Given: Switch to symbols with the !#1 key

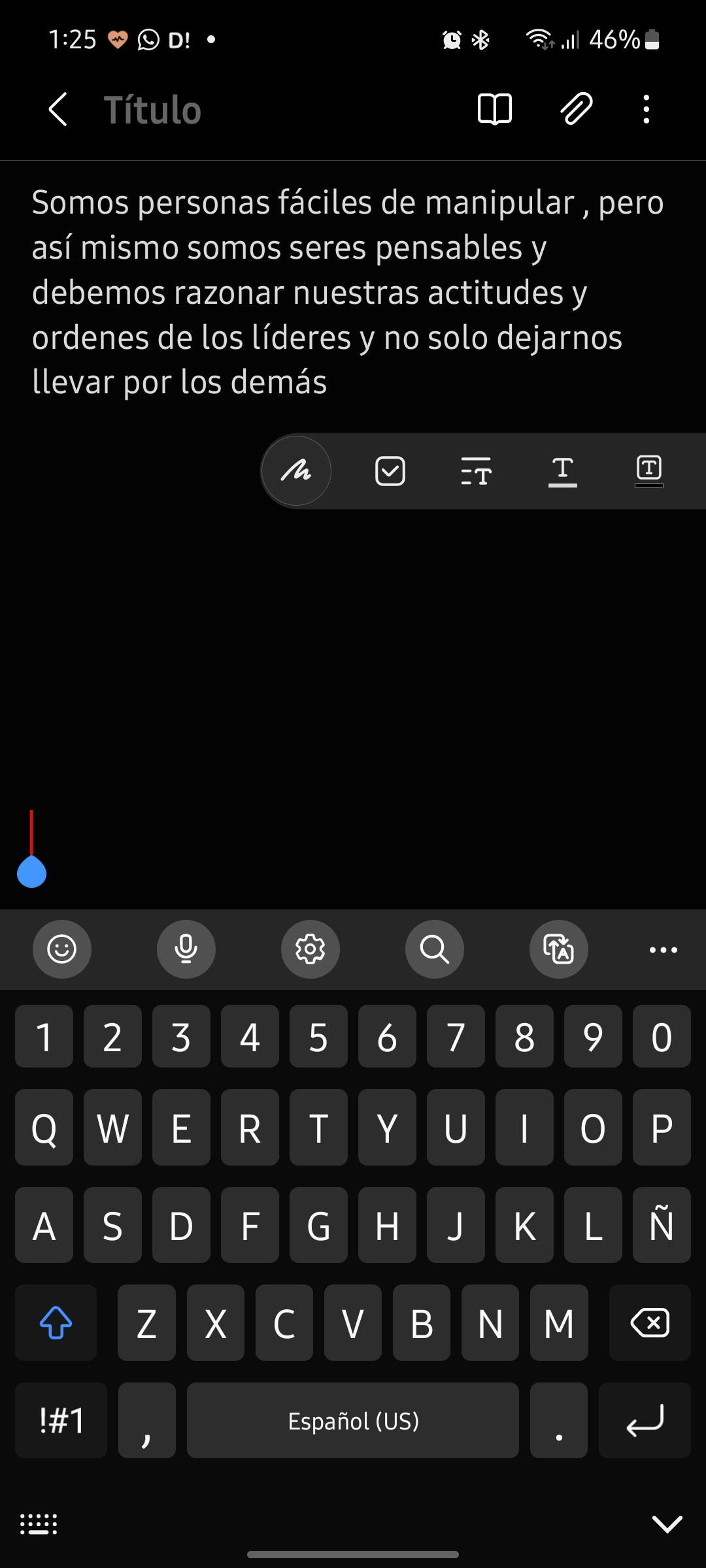Looking at the screenshot, I should 61,1420.
